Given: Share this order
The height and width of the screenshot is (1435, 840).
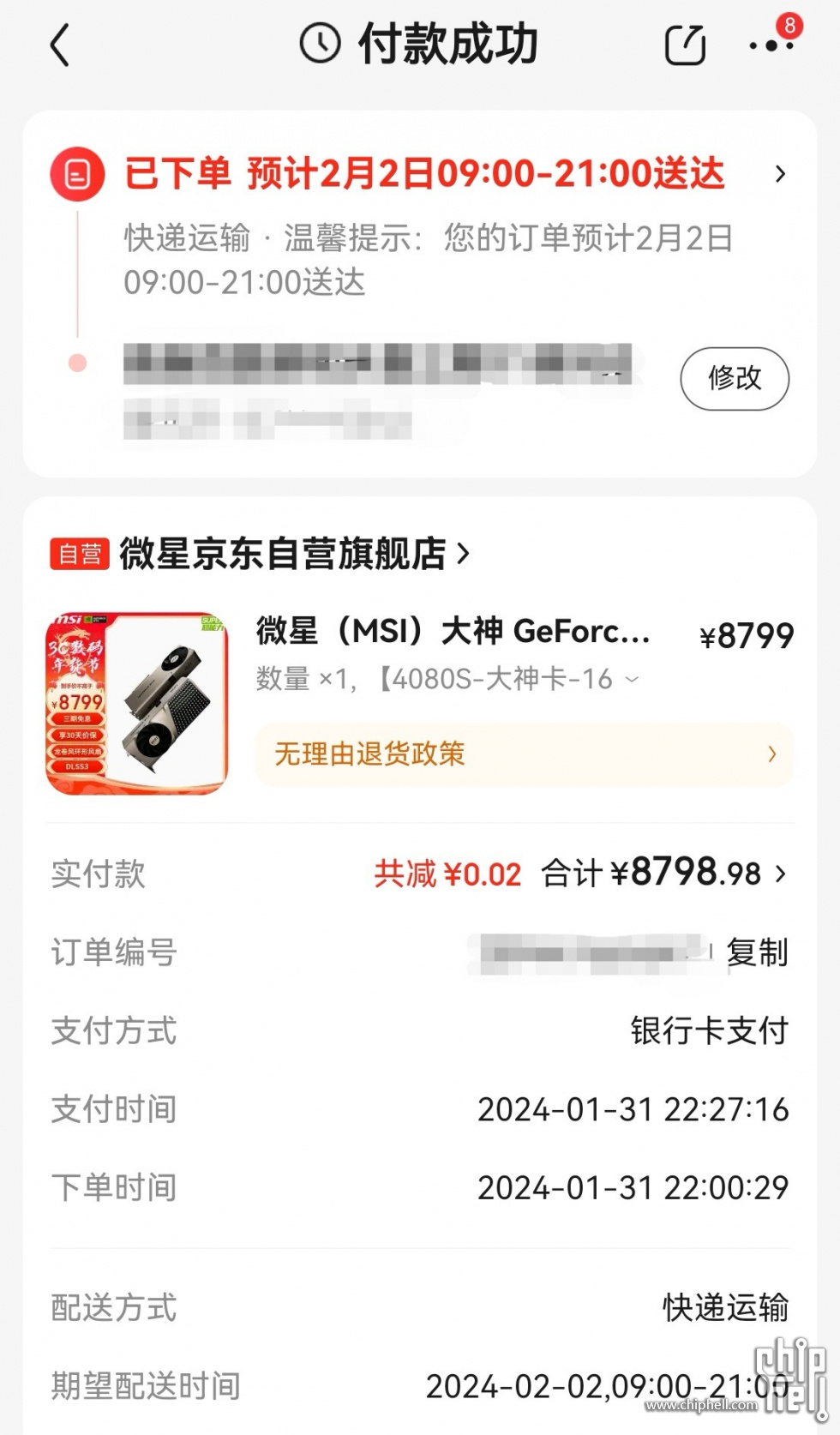Looking at the screenshot, I should [x=685, y=45].
